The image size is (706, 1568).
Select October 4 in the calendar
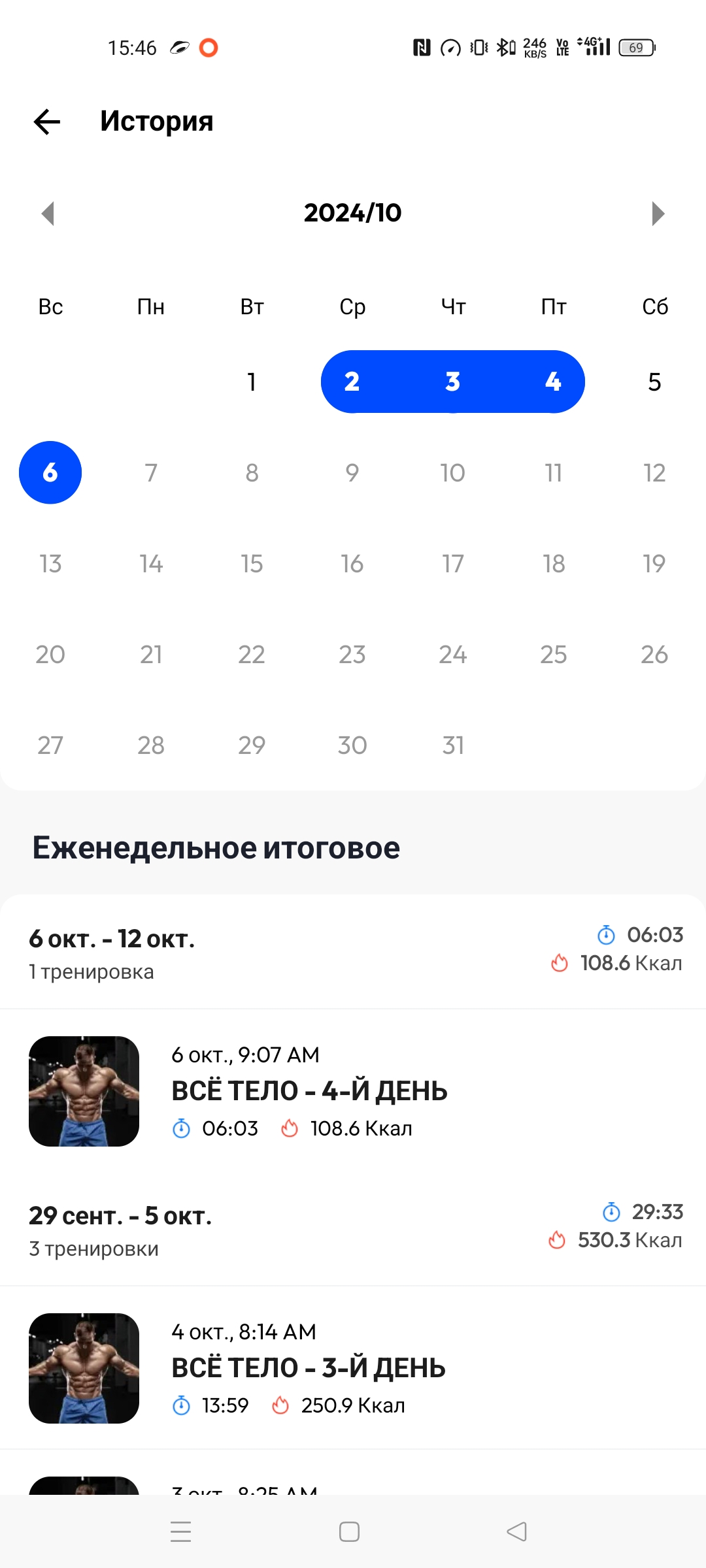point(553,382)
